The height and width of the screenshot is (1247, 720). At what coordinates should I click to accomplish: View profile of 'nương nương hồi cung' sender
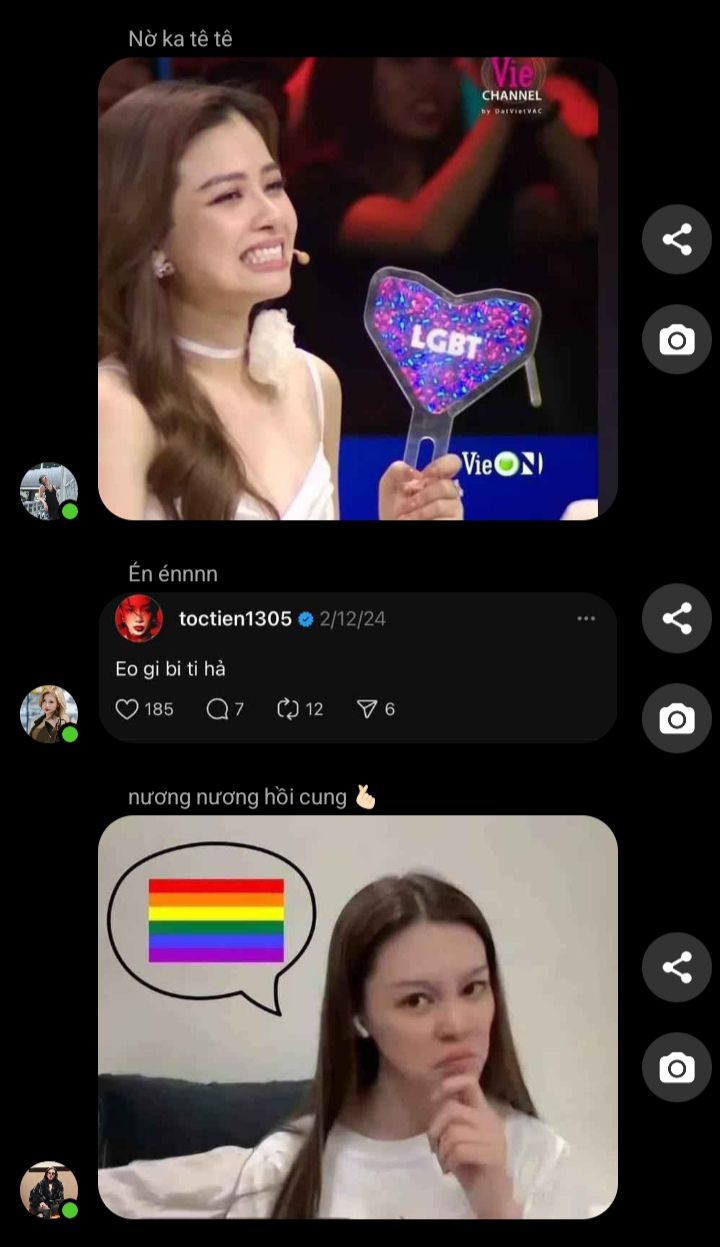[49, 1190]
